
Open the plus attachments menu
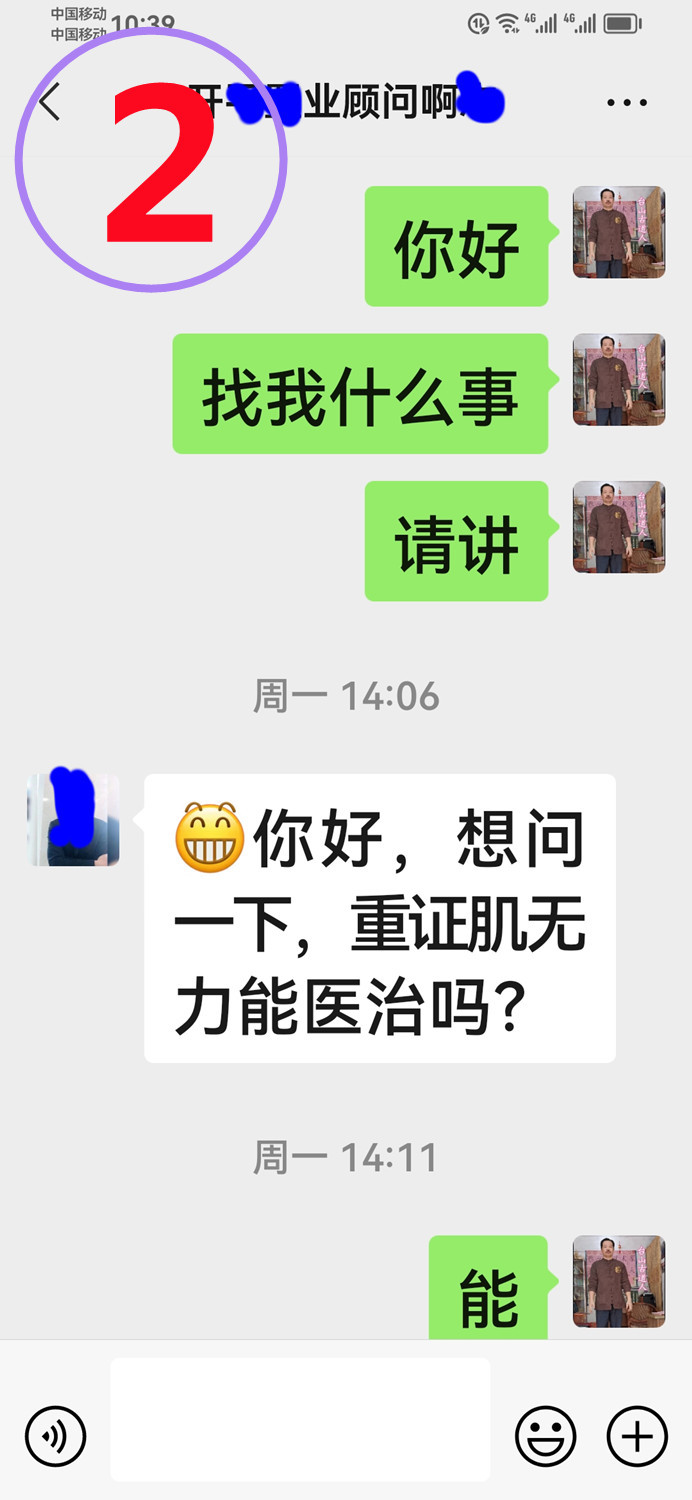[637, 1437]
